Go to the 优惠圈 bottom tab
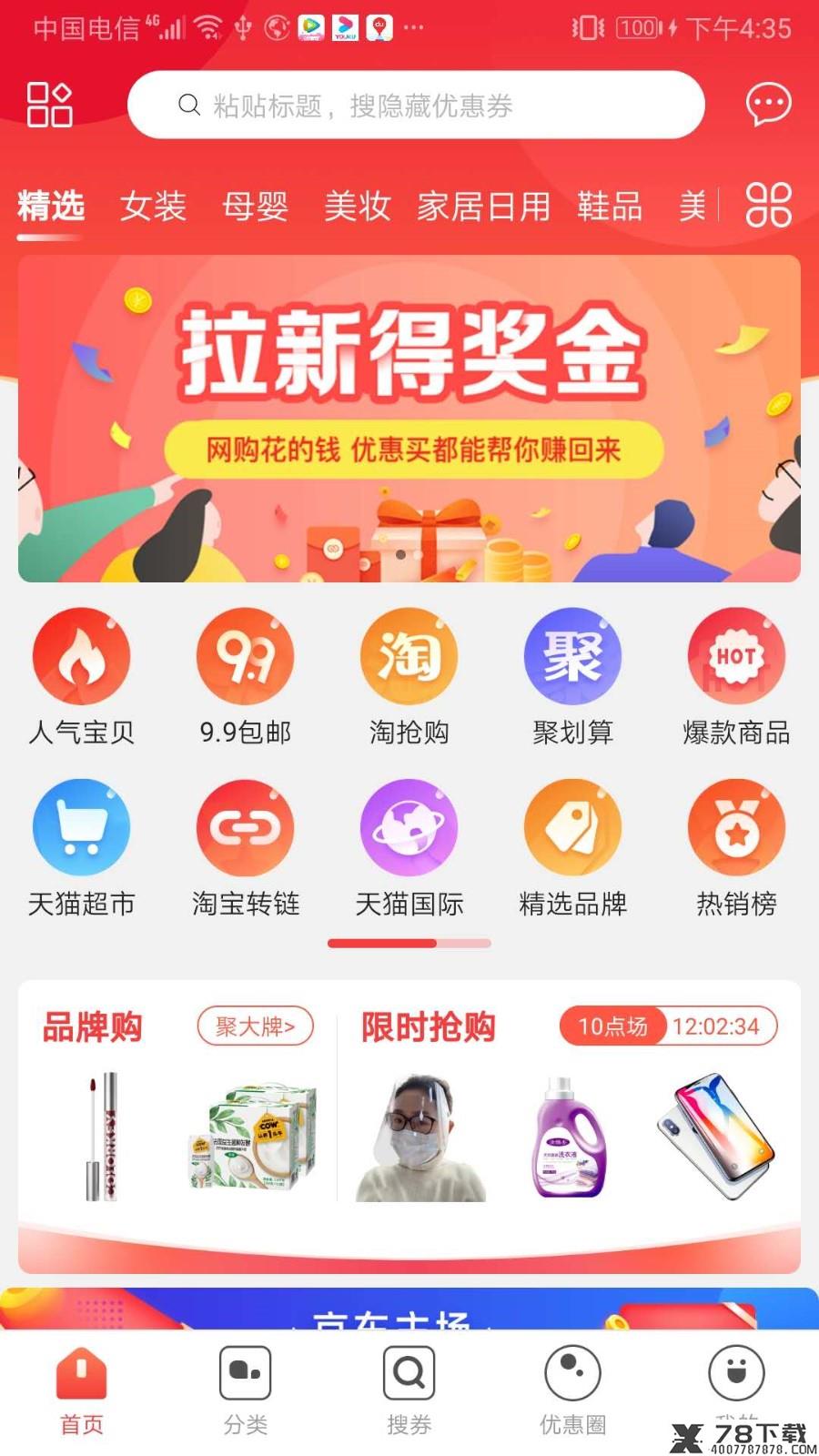This screenshot has height=1456, width=819. click(x=573, y=1390)
